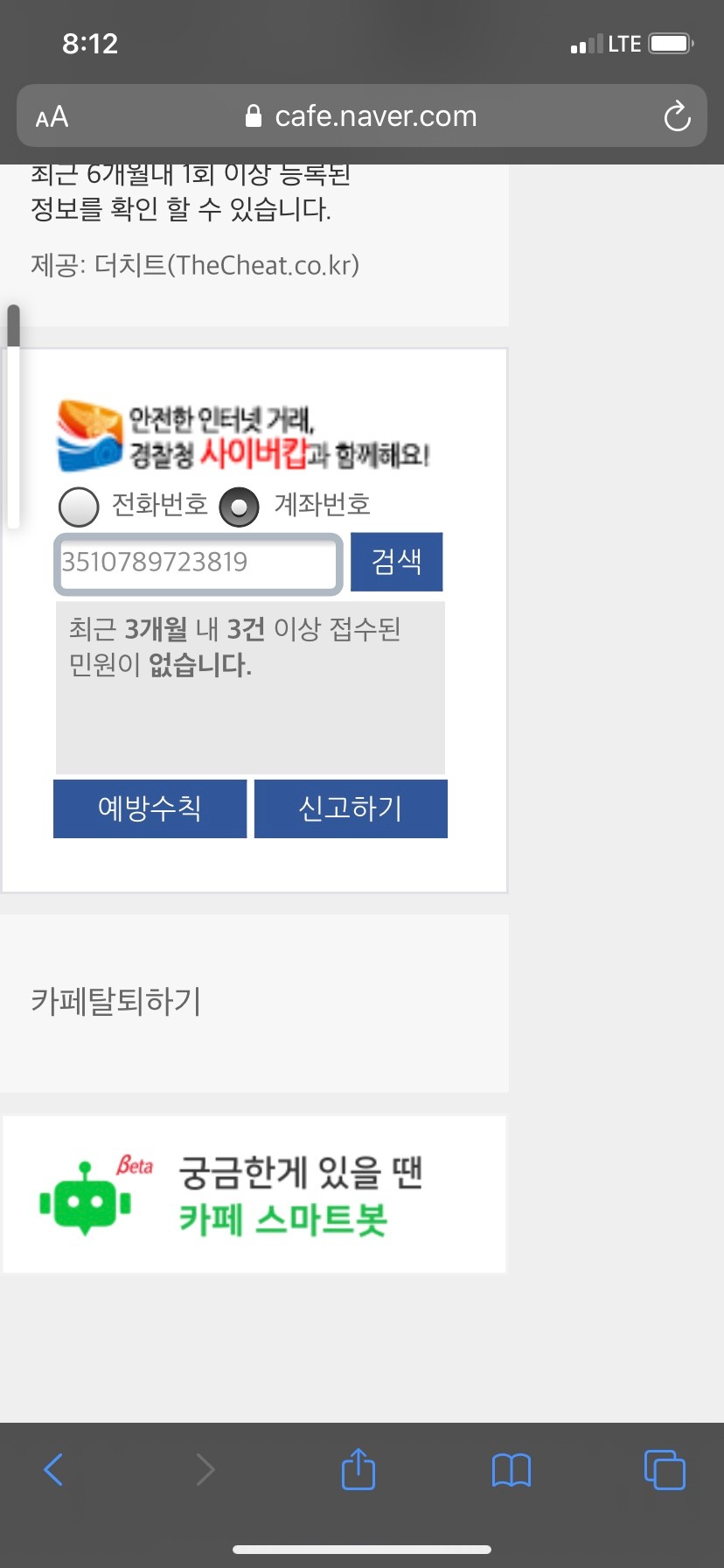Image resolution: width=724 pixels, height=1568 pixels.
Task: Select the 계좌번호 radio option
Action: coord(239,507)
